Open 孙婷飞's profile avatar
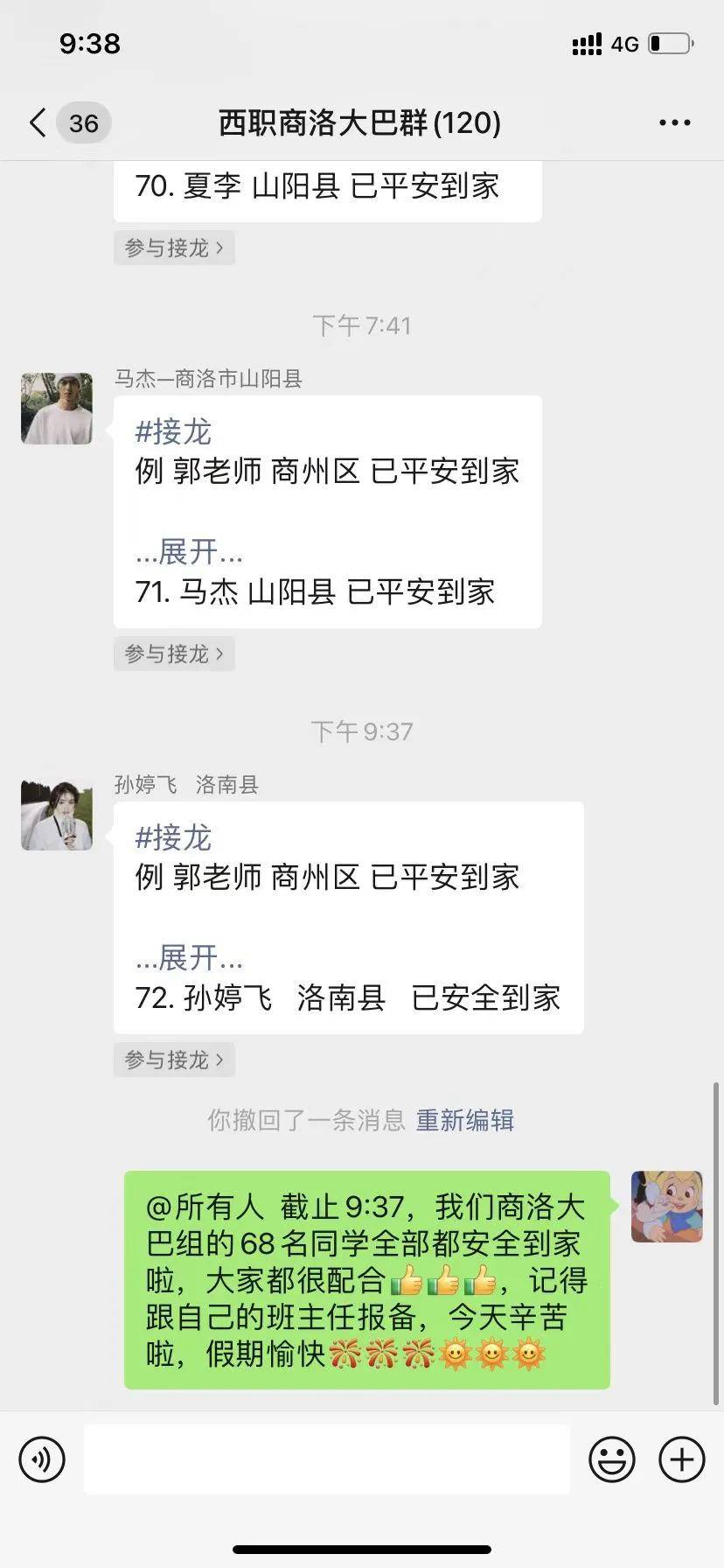 [57, 815]
